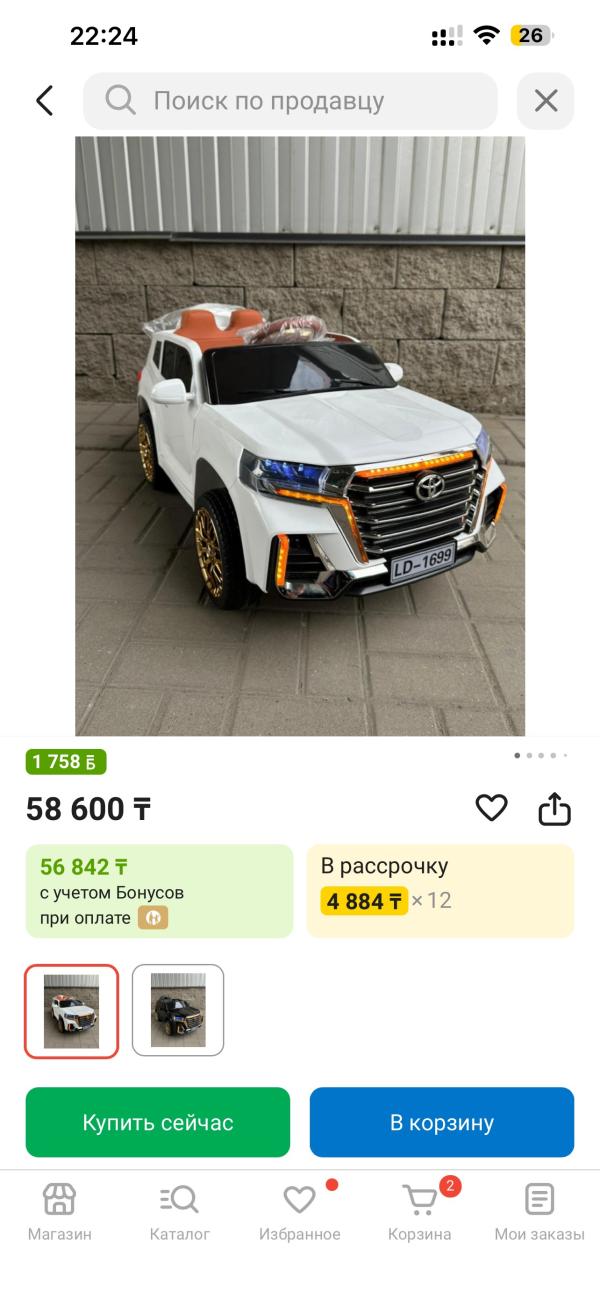Open the Корзина tab
This screenshot has height=1297, width=600.
tap(420, 1212)
